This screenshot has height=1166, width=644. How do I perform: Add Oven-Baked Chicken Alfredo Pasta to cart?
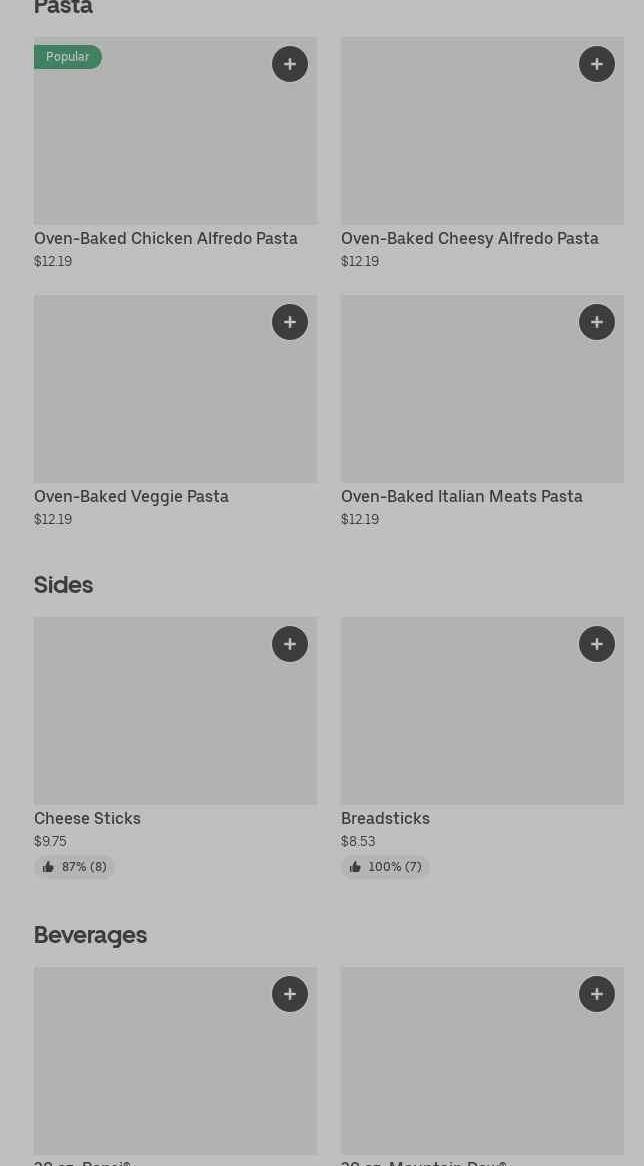(290, 64)
